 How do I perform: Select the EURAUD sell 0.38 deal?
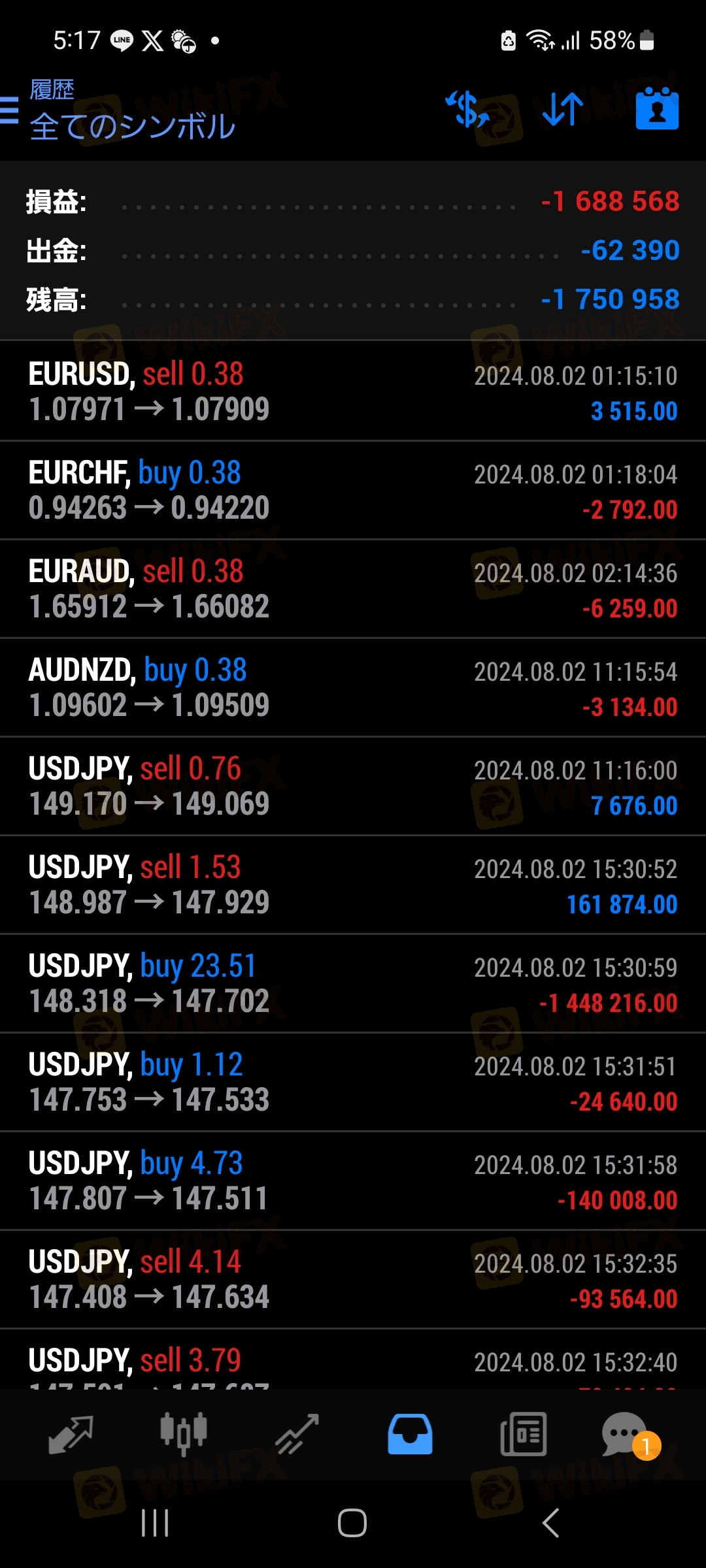pyautogui.click(x=353, y=589)
